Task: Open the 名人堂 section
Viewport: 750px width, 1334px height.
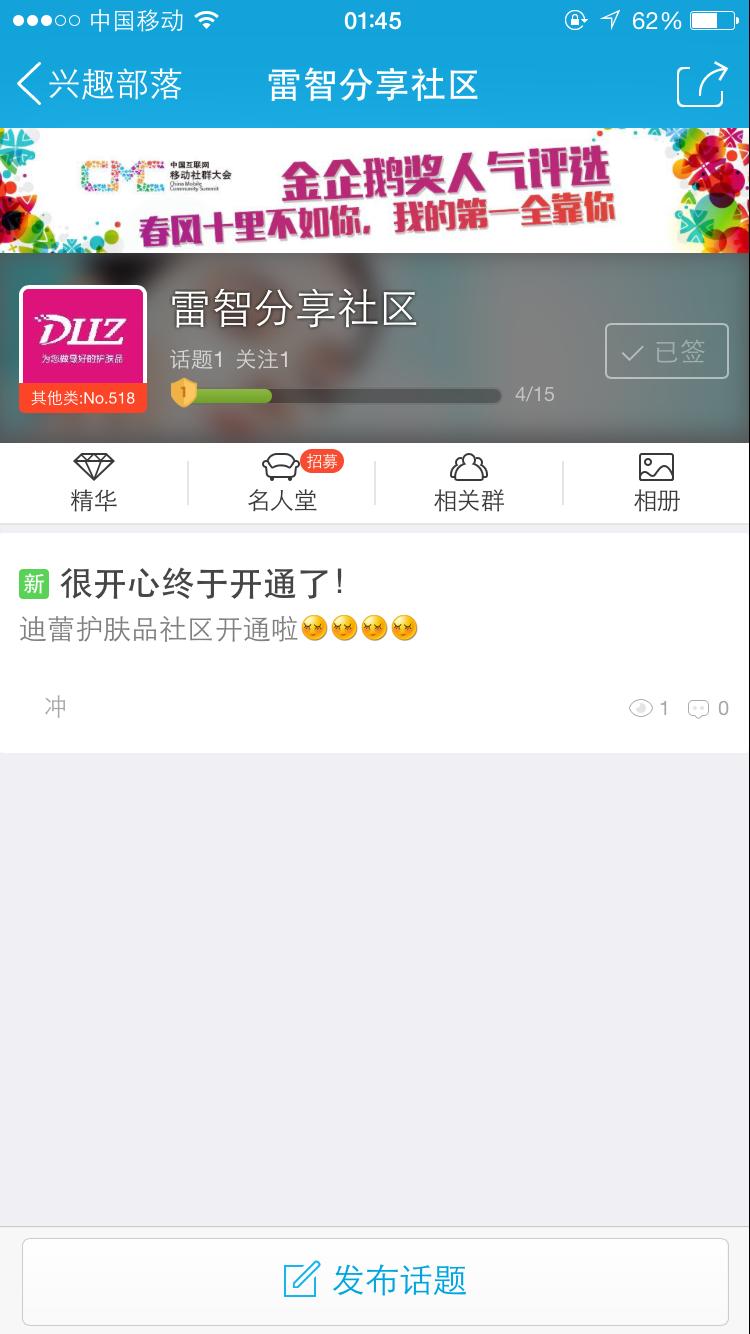Action: coord(282,483)
